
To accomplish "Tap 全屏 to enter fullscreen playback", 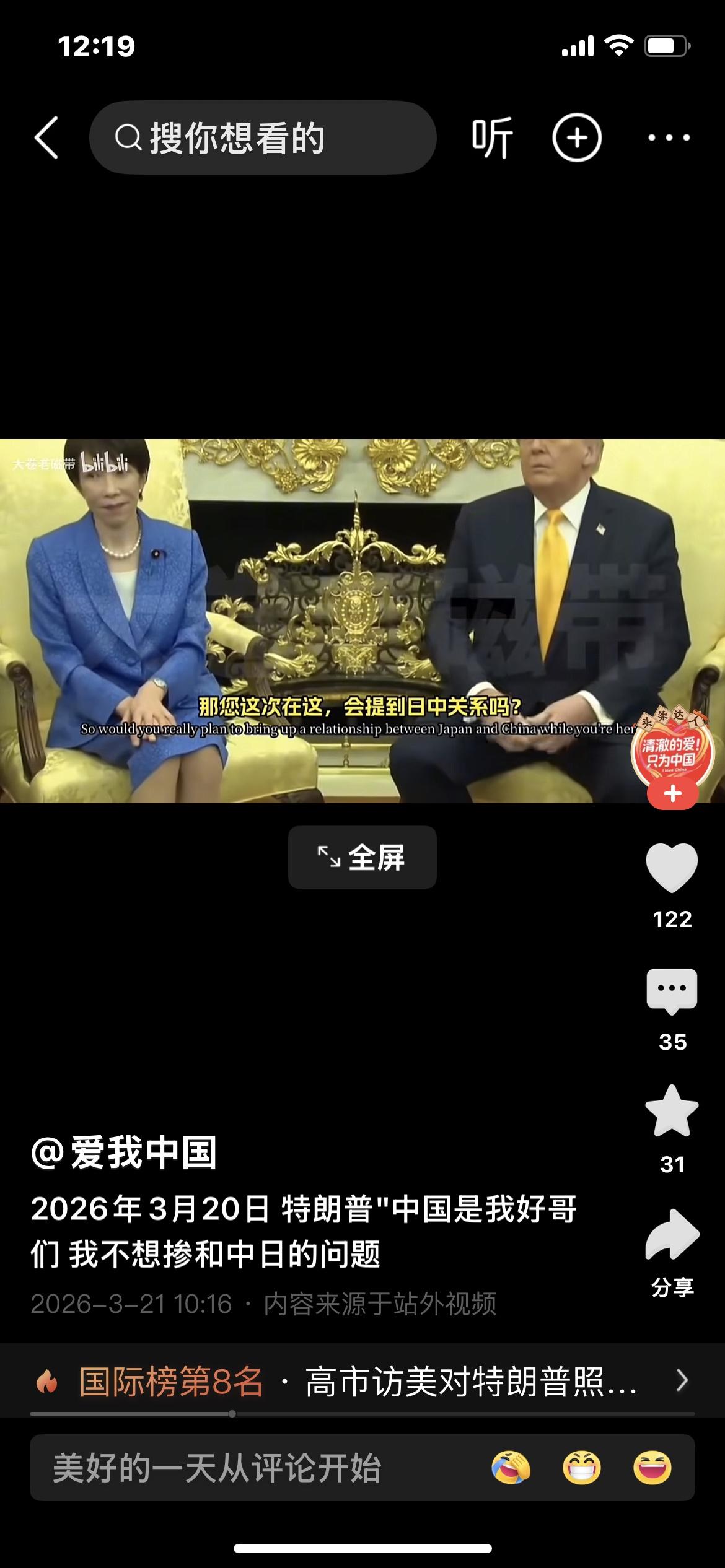I will (362, 858).
